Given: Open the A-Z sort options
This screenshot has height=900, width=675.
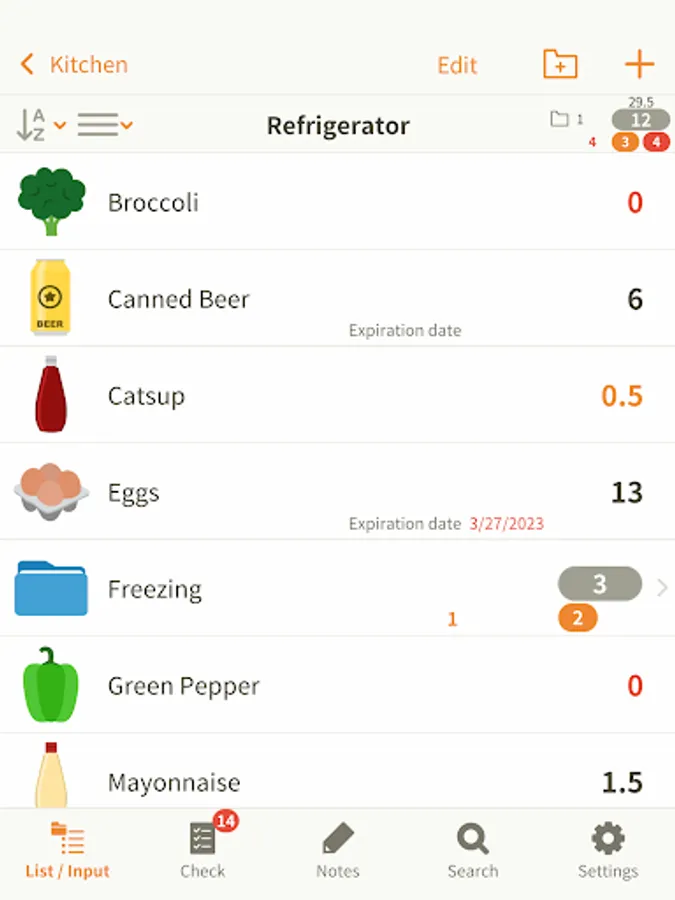Looking at the screenshot, I should (42, 125).
